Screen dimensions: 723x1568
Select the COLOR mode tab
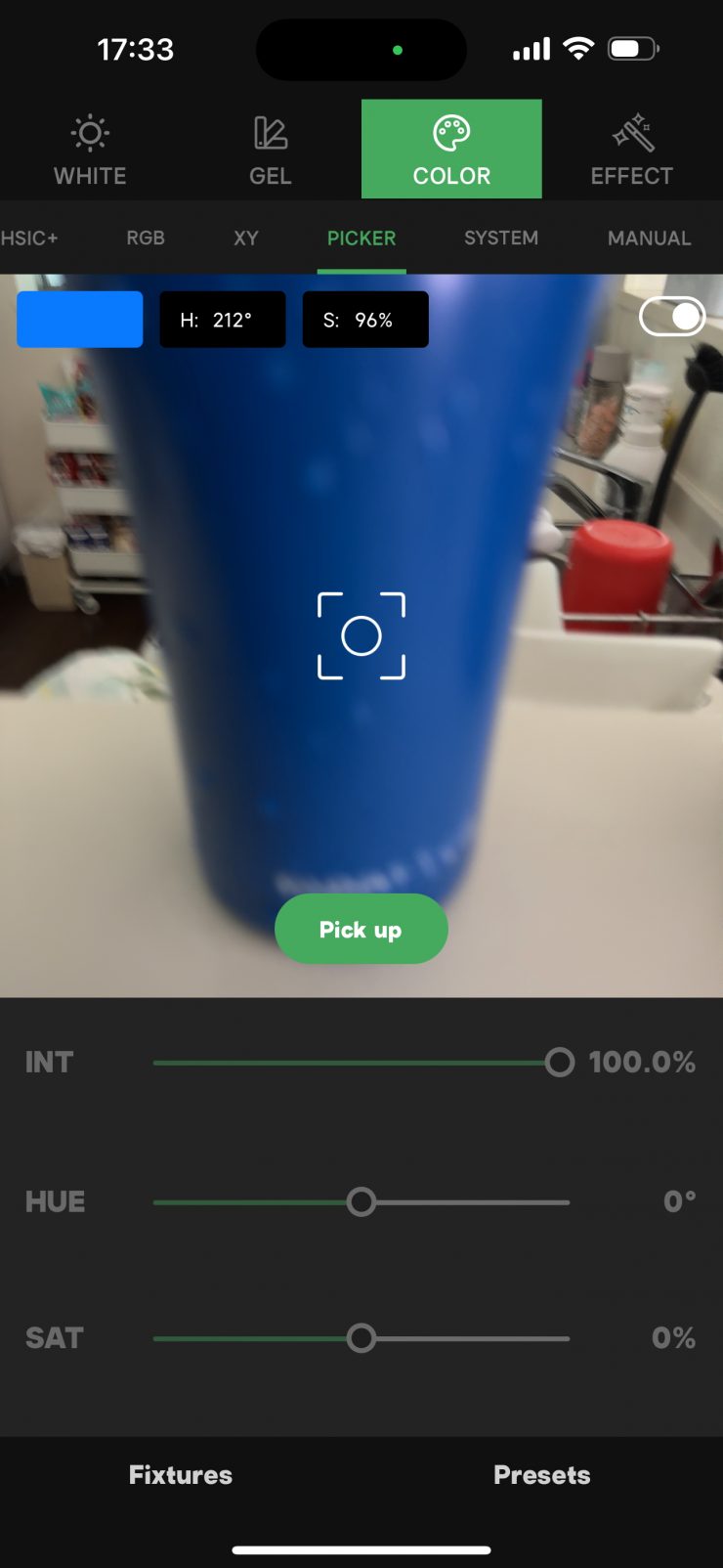451,150
